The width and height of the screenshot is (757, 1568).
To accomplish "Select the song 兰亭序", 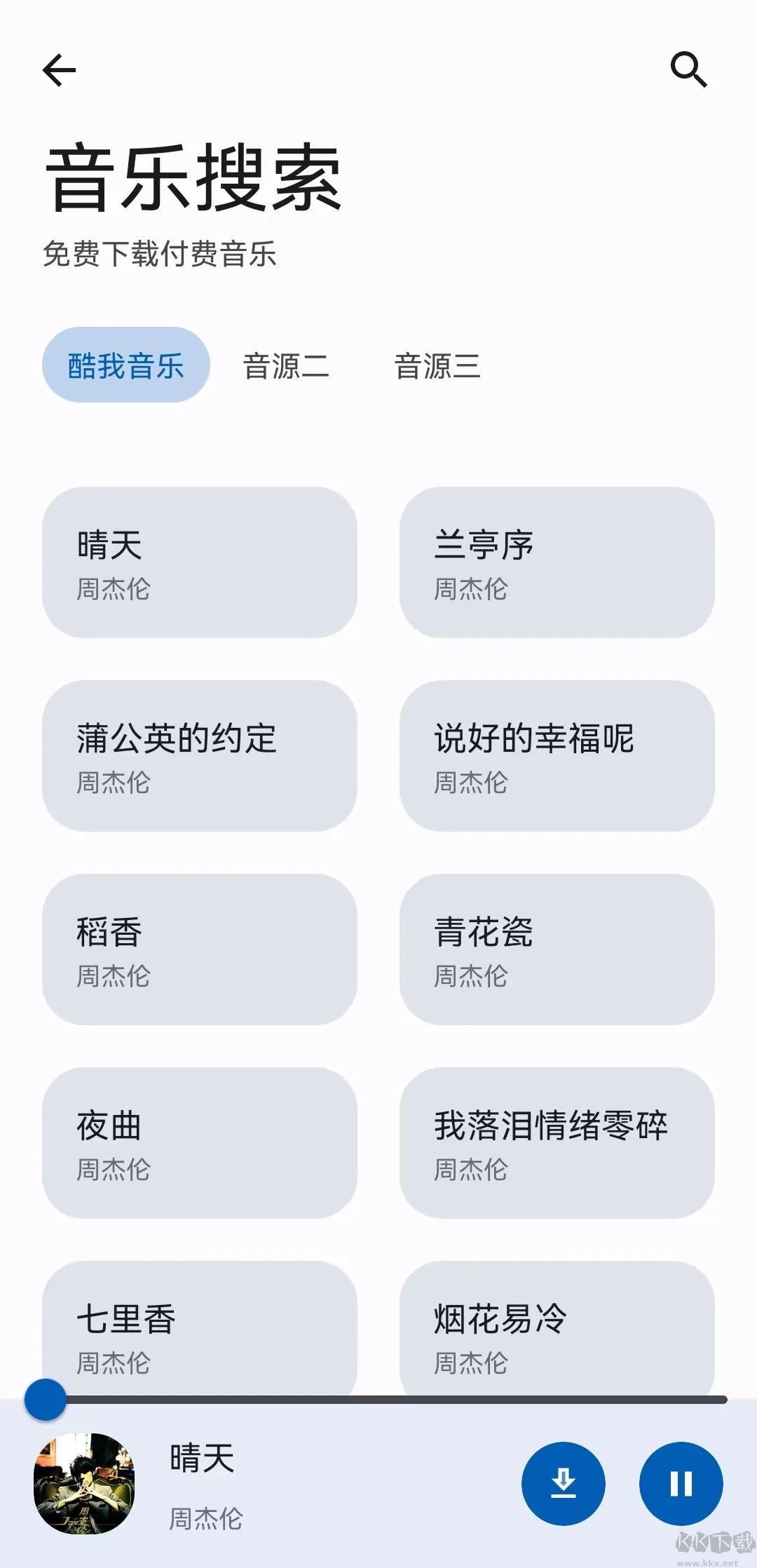I will 557,561.
